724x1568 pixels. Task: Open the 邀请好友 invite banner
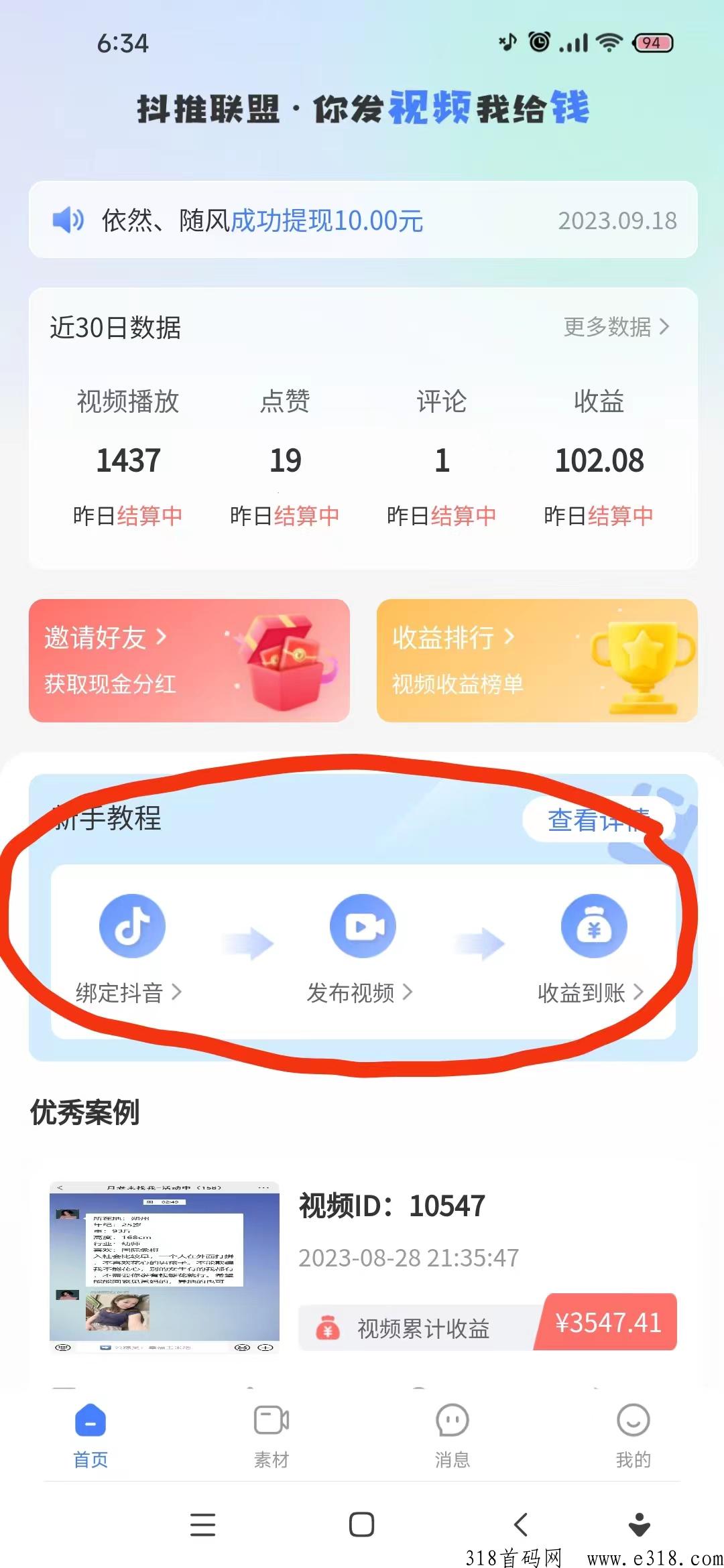(x=189, y=661)
